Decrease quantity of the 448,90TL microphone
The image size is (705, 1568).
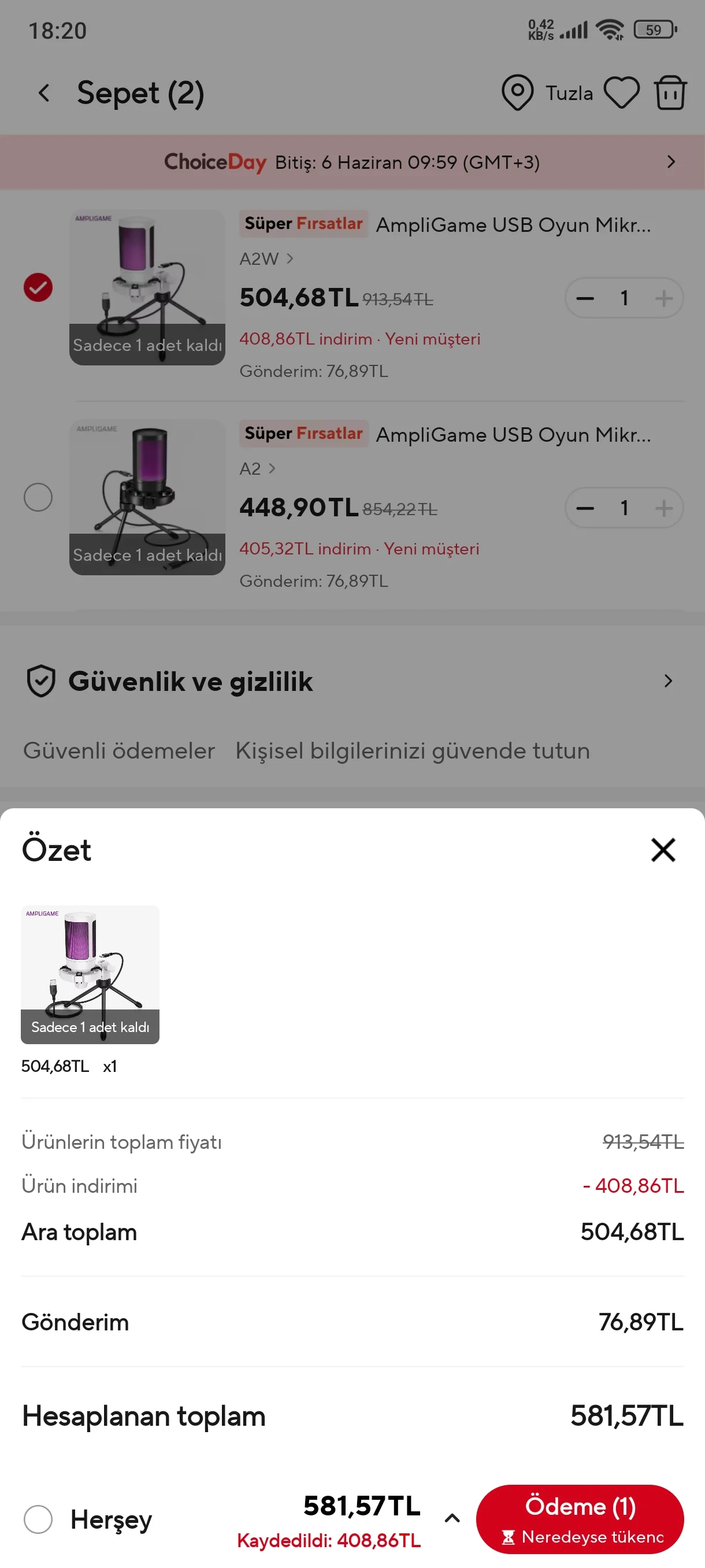tap(585, 508)
